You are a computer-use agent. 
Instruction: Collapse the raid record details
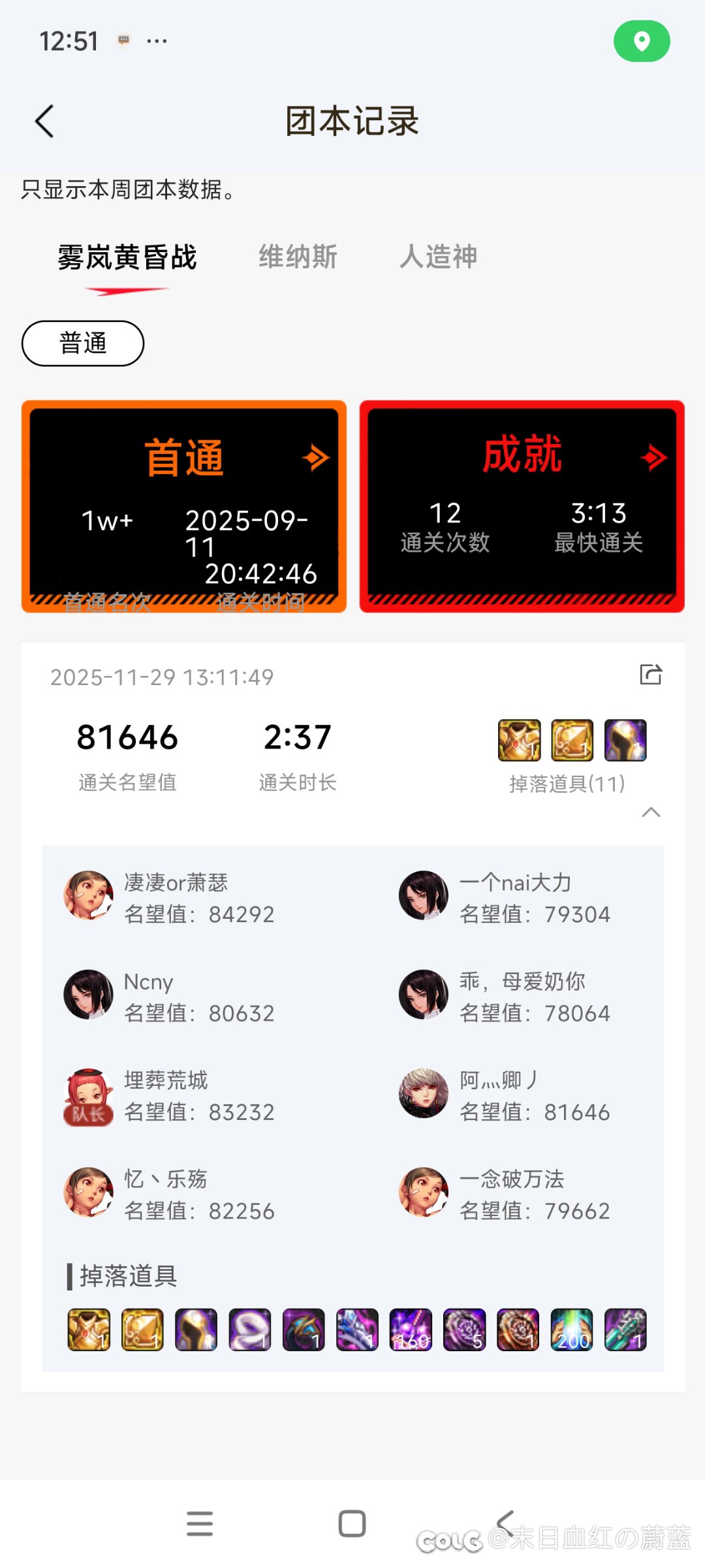[x=651, y=812]
